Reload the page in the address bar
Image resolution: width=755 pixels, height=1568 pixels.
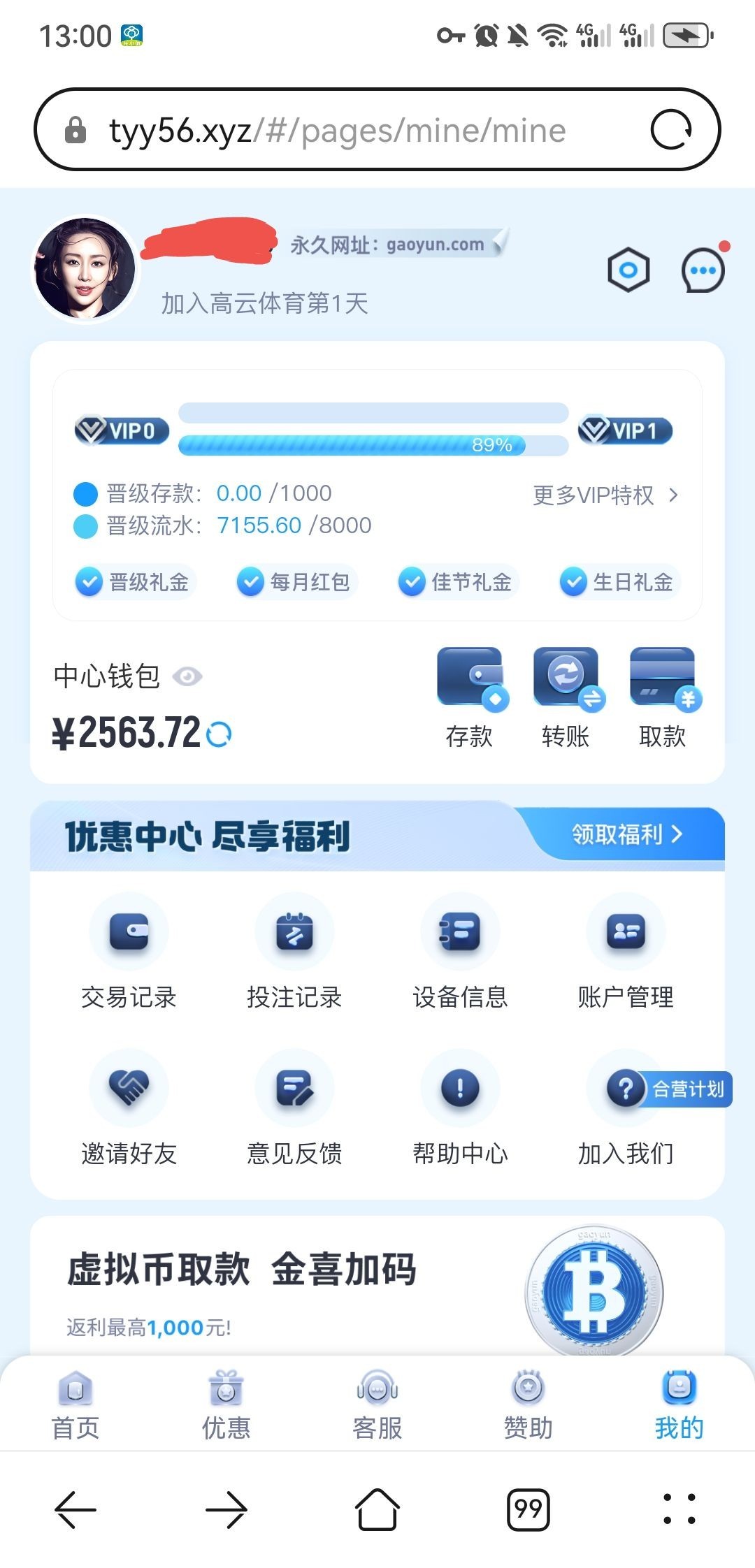coord(671,130)
